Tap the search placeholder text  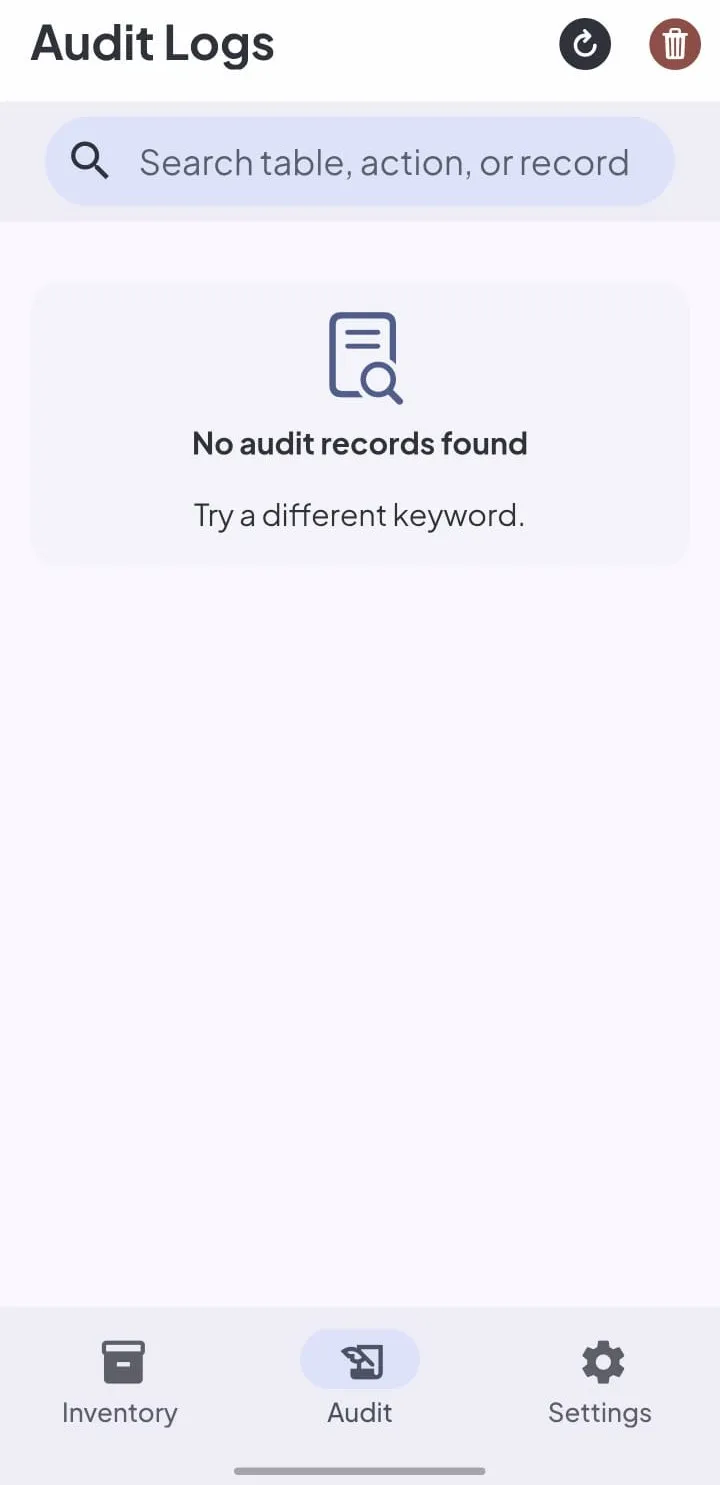pos(384,161)
